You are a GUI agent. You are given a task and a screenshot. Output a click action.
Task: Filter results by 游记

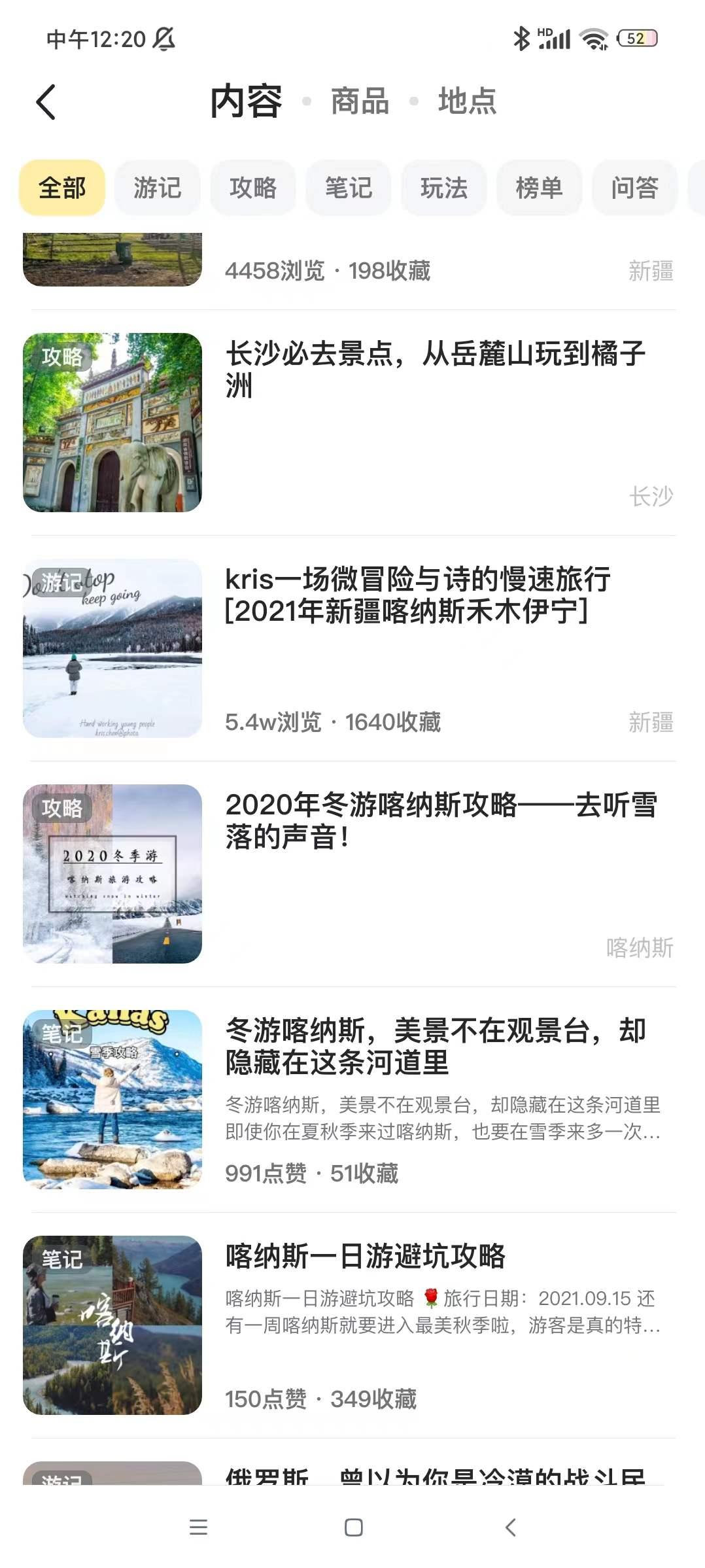158,188
